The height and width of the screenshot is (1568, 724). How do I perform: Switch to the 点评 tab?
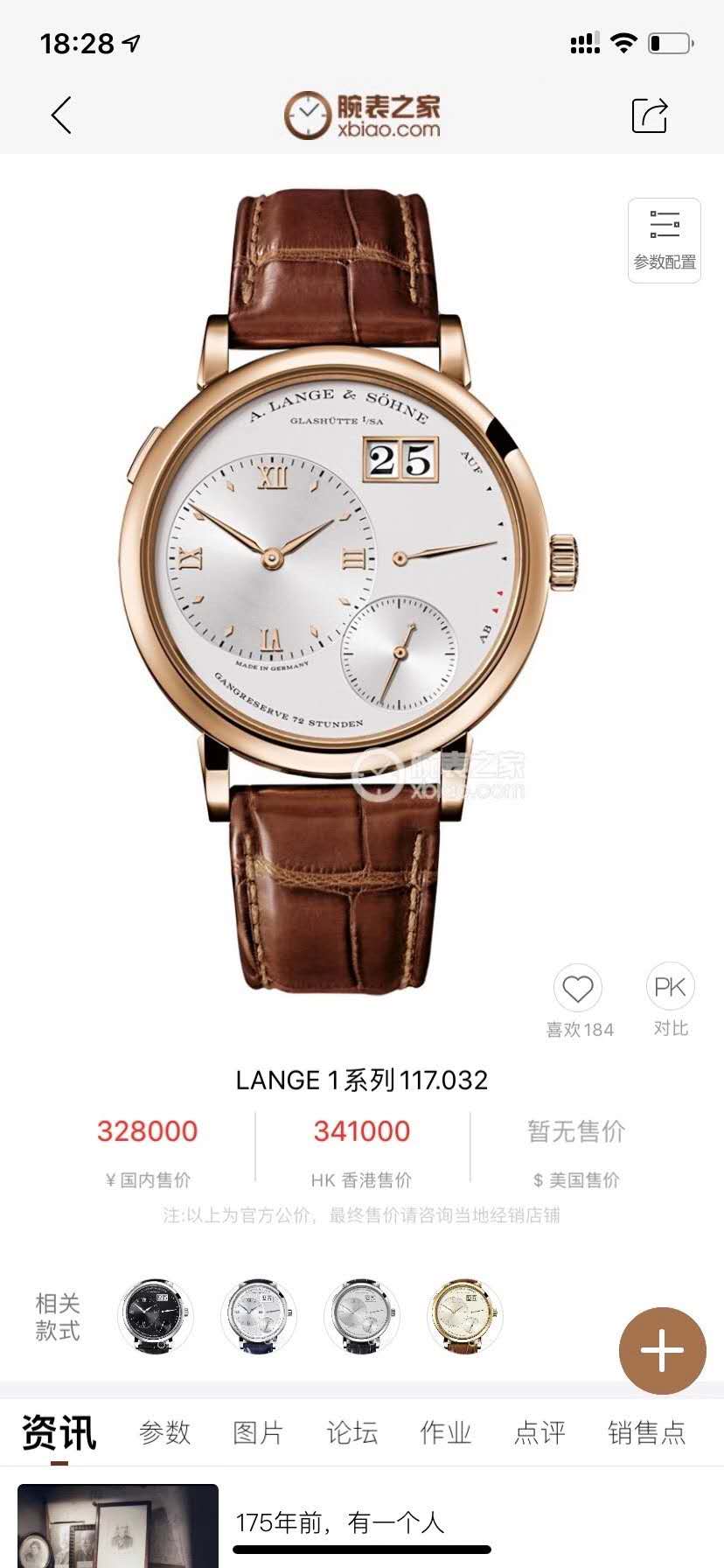(540, 1433)
